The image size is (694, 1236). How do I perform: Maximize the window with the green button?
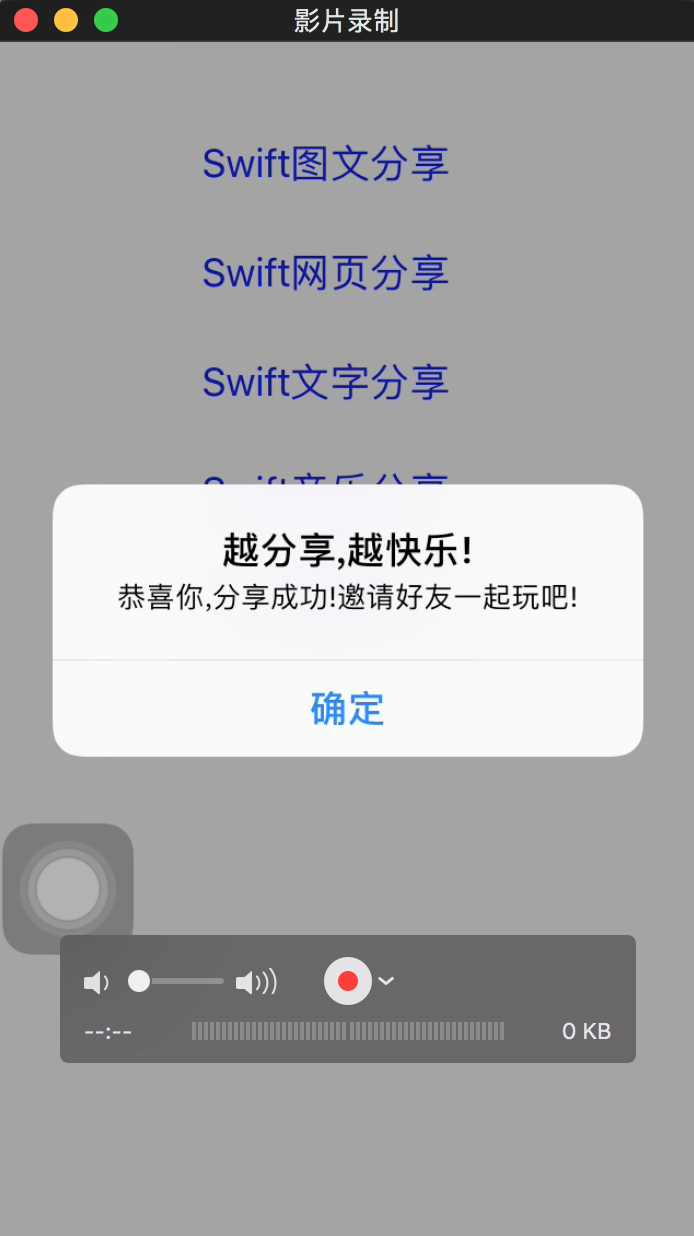click(106, 20)
